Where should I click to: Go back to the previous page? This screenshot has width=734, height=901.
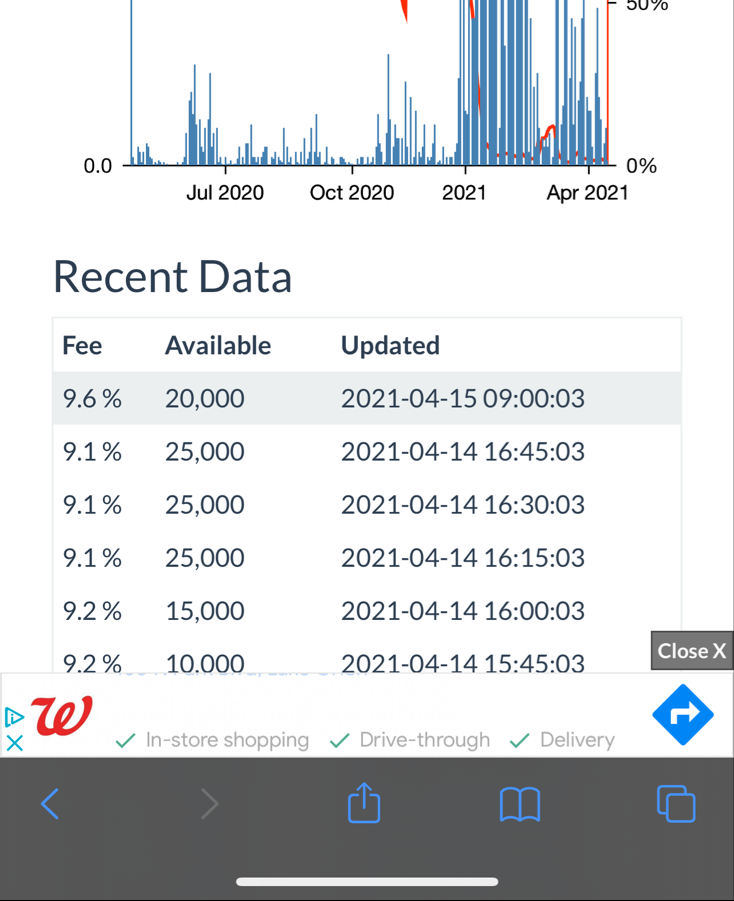tap(49, 803)
